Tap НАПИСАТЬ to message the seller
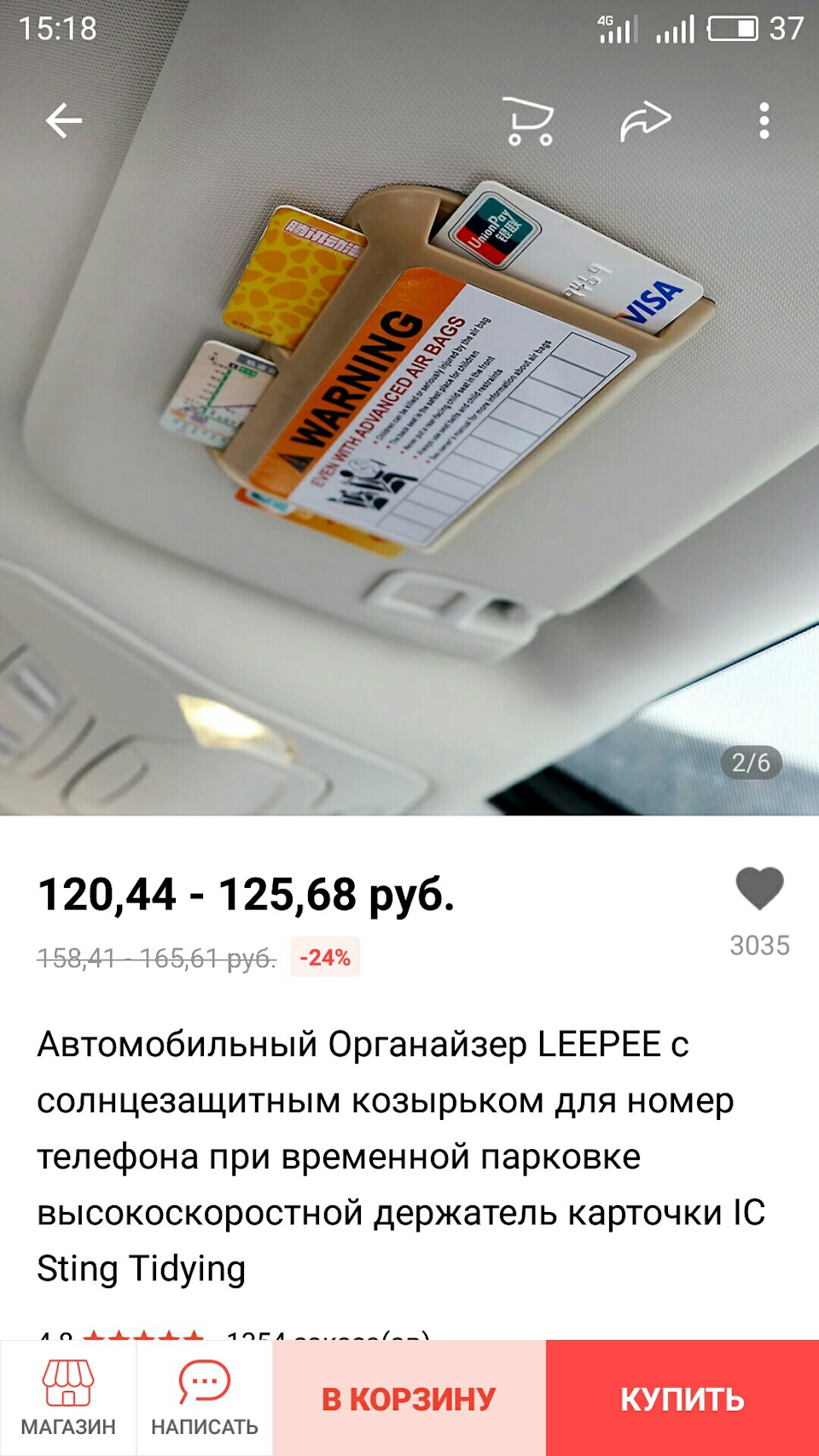Image resolution: width=819 pixels, height=1456 pixels. tap(205, 1398)
